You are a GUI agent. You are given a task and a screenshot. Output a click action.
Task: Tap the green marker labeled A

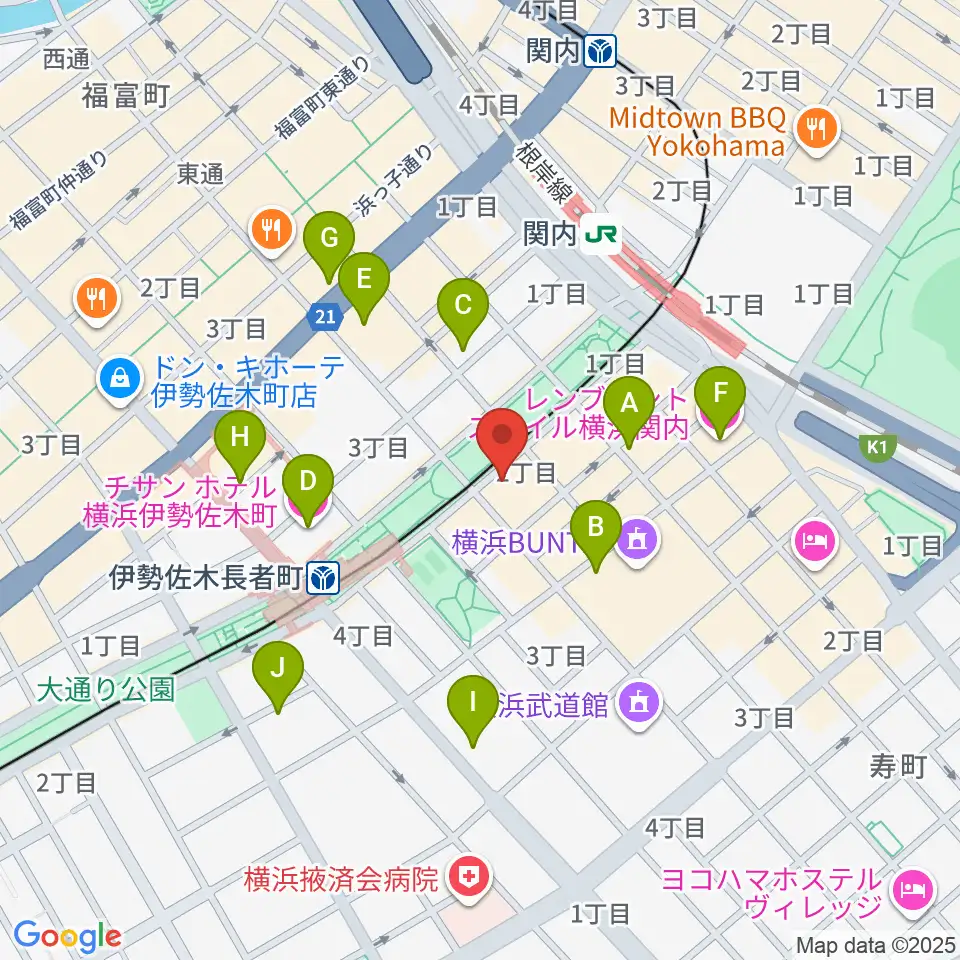click(x=629, y=411)
